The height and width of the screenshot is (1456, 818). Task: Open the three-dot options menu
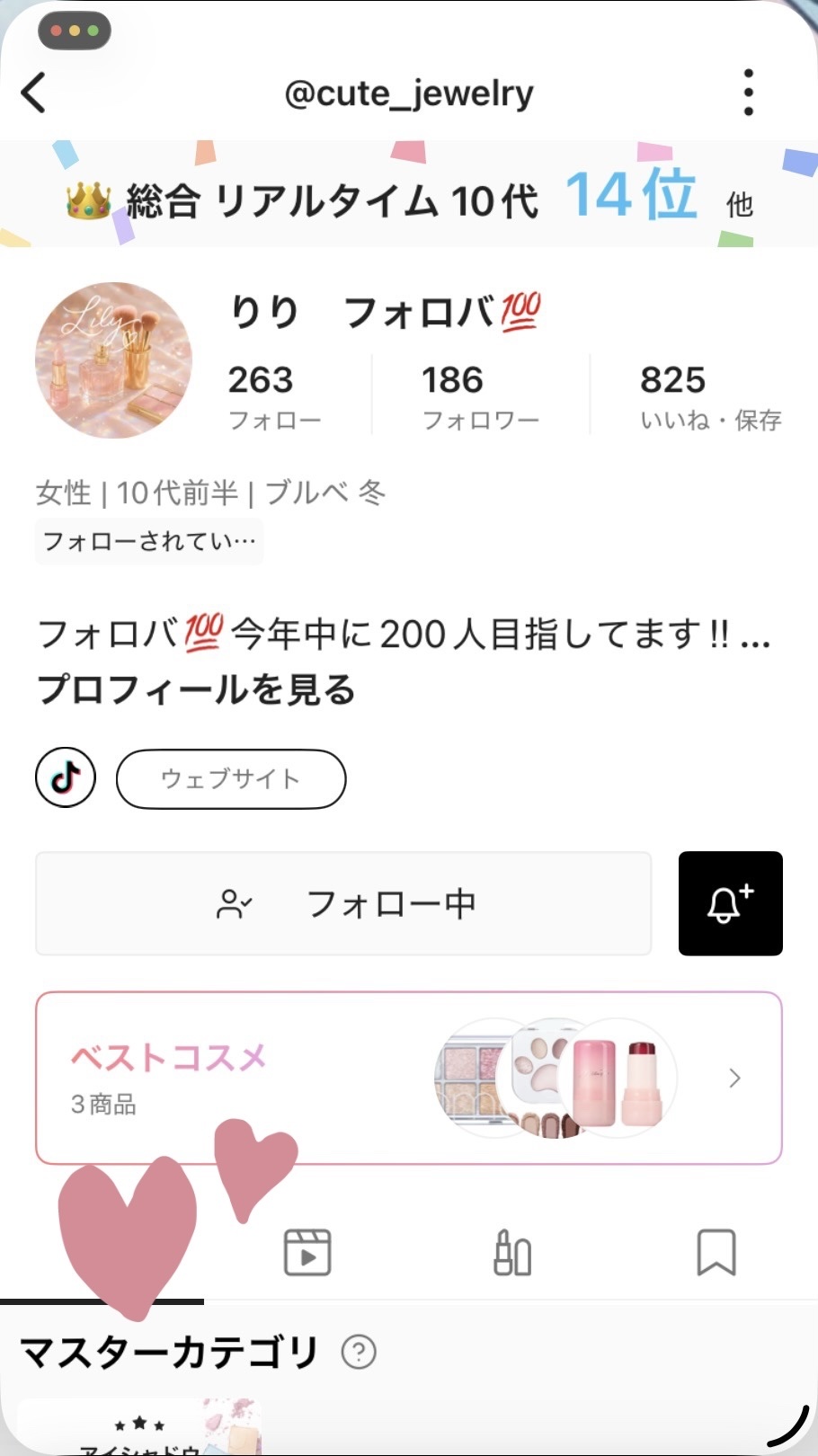tap(748, 91)
